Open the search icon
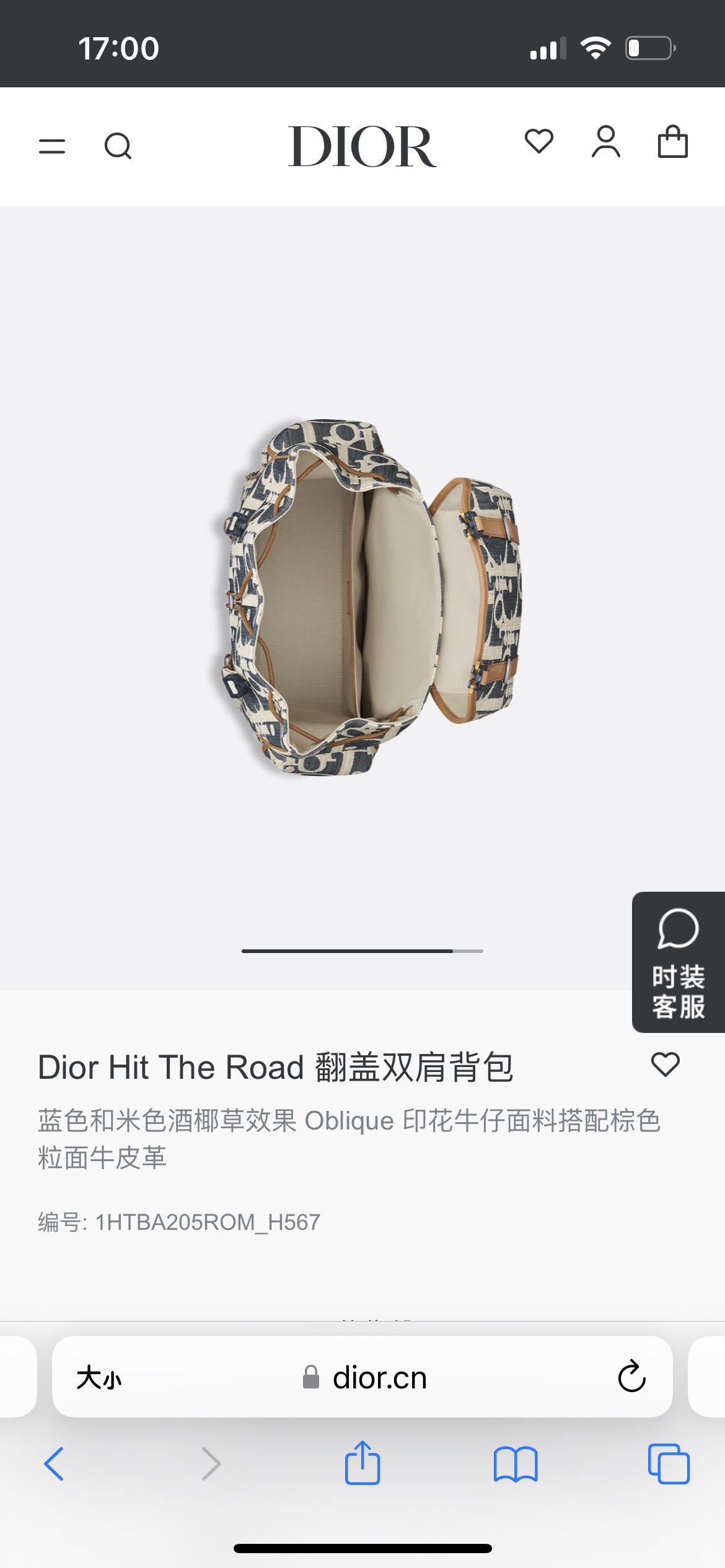The height and width of the screenshot is (1568, 725). [118, 146]
